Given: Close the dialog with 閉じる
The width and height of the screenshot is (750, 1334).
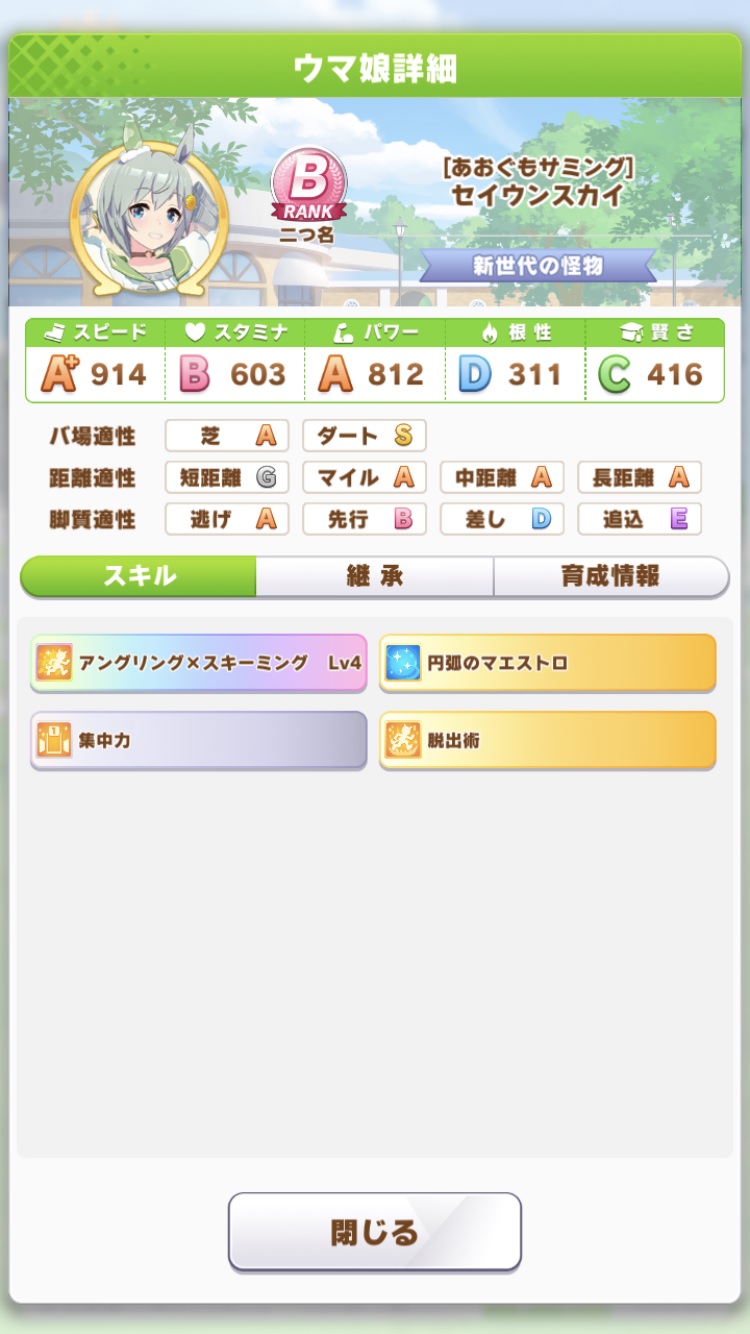Looking at the screenshot, I should tap(374, 1231).
